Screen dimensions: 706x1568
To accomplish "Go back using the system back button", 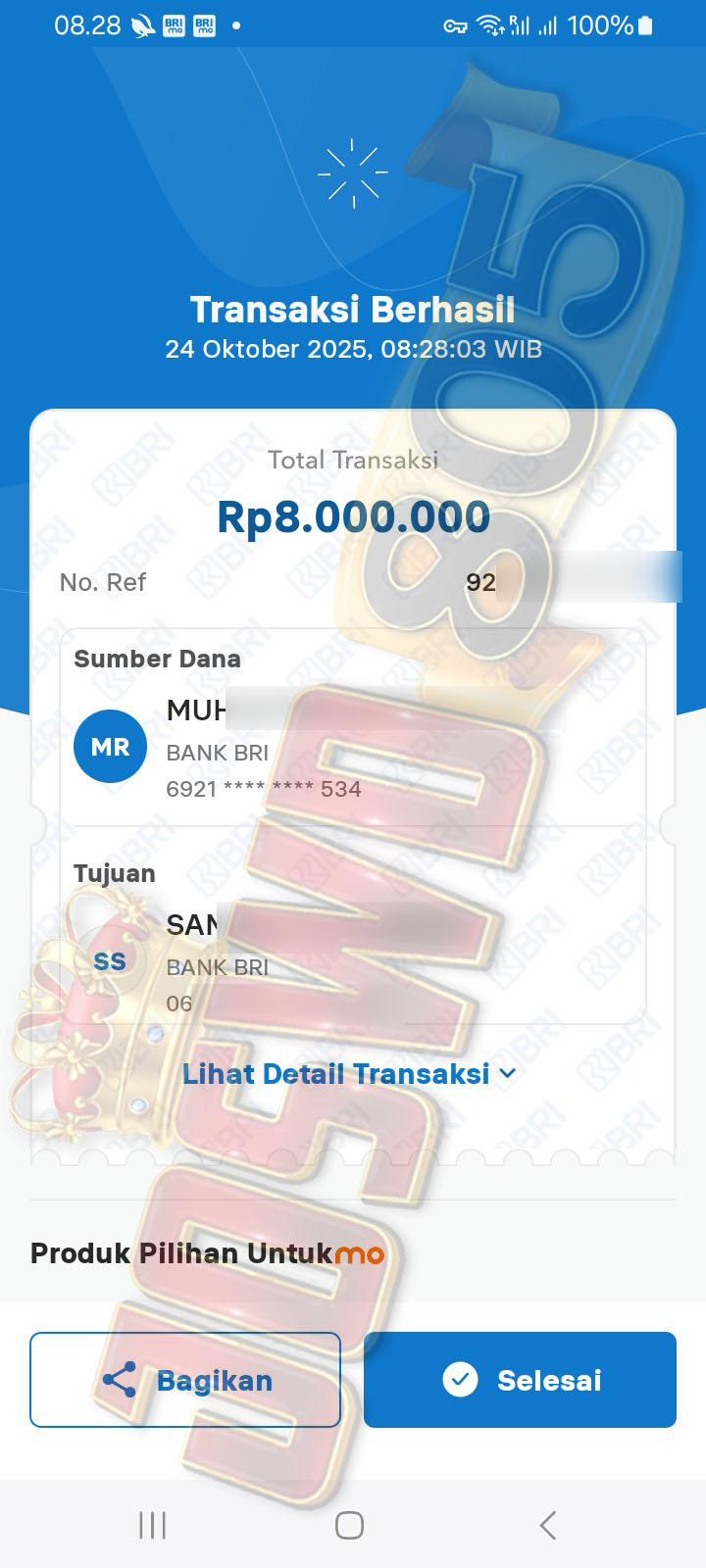I will point(548,1525).
